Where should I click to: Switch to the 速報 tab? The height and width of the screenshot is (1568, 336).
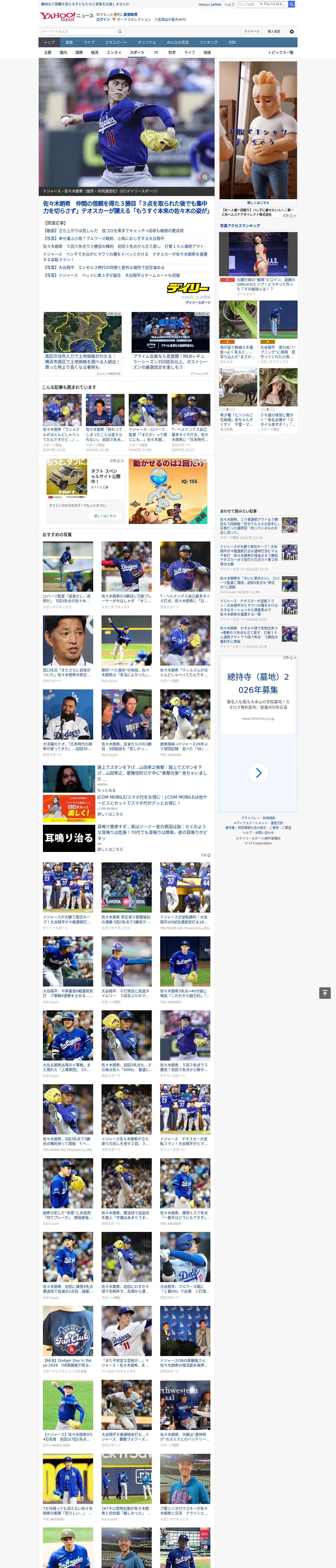[x=69, y=43]
